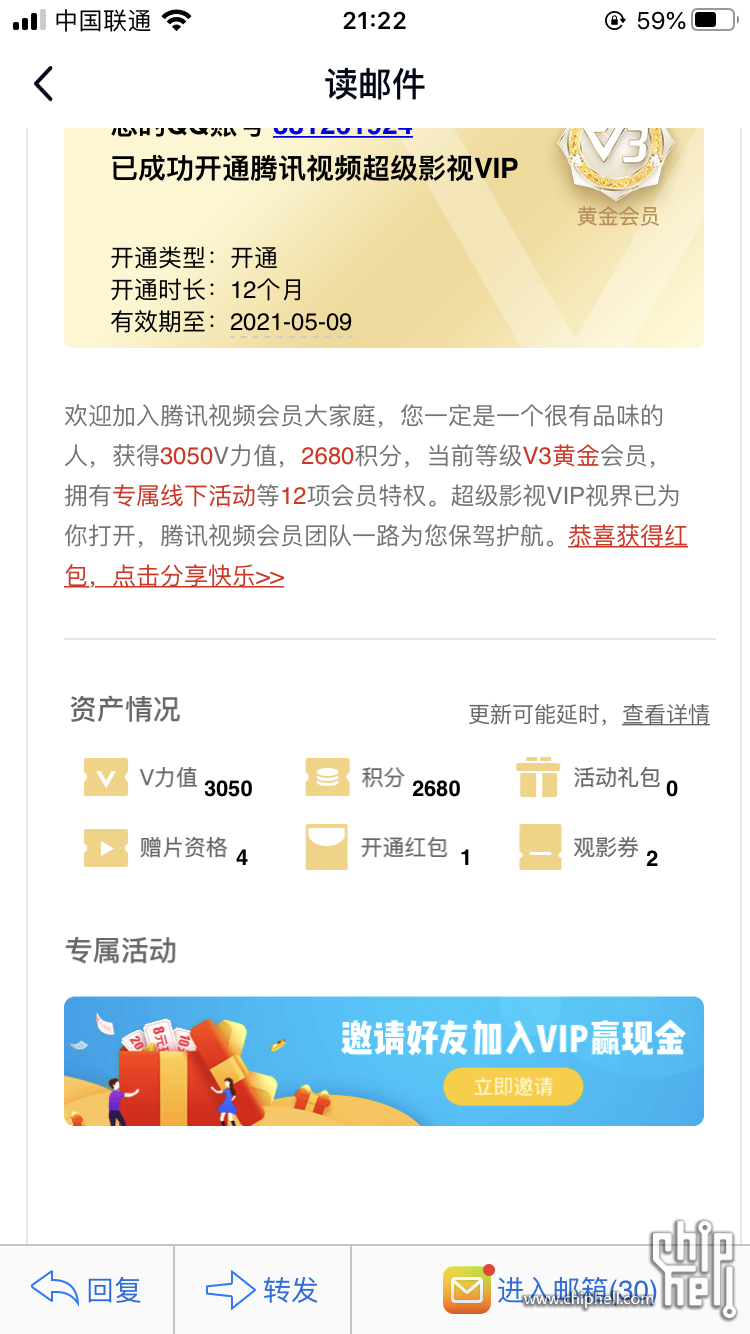Forward this email with 转发
The image size is (750, 1334).
pyautogui.click(x=263, y=1290)
